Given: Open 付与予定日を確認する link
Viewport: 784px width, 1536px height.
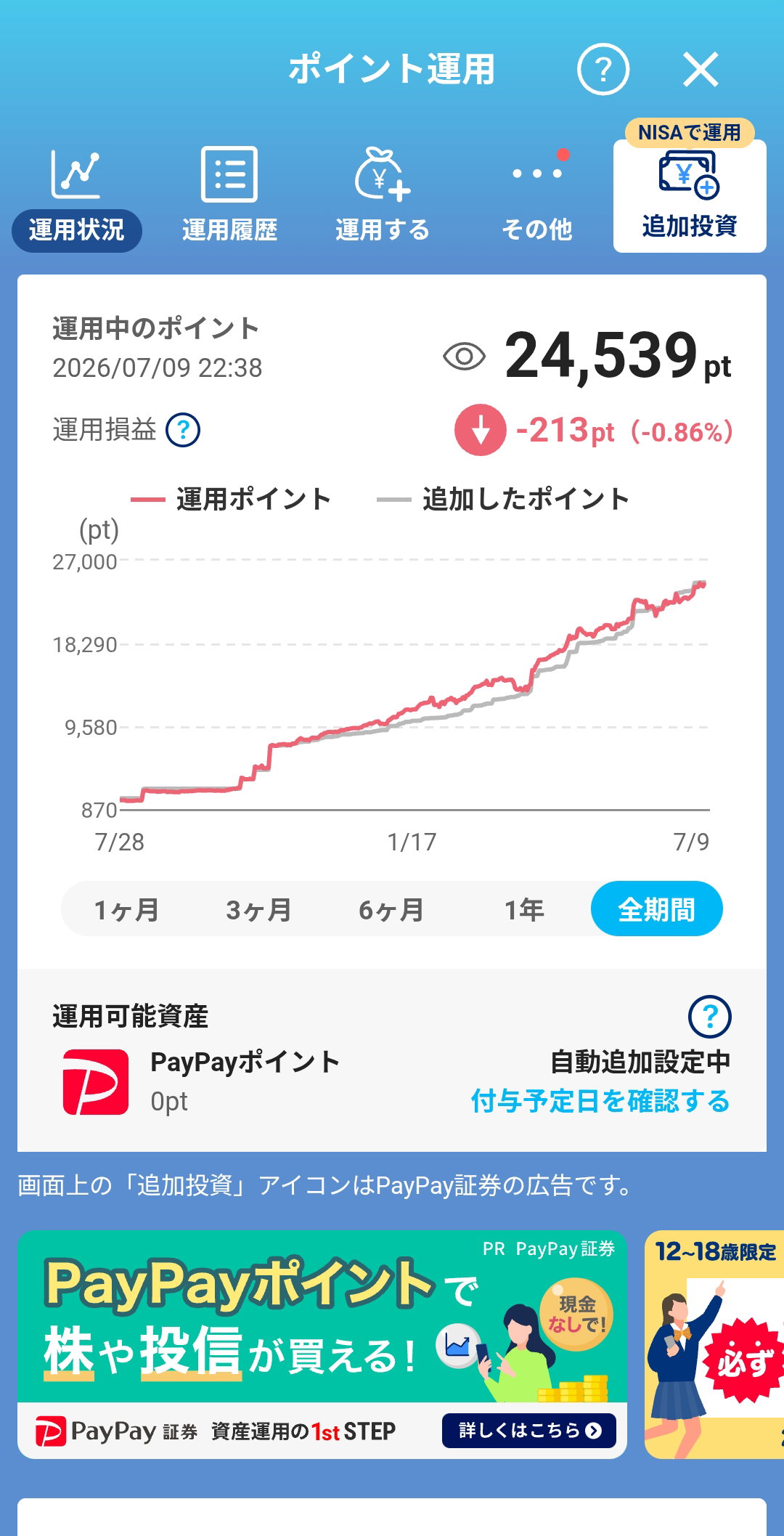Looking at the screenshot, I should pos(600,1101).
